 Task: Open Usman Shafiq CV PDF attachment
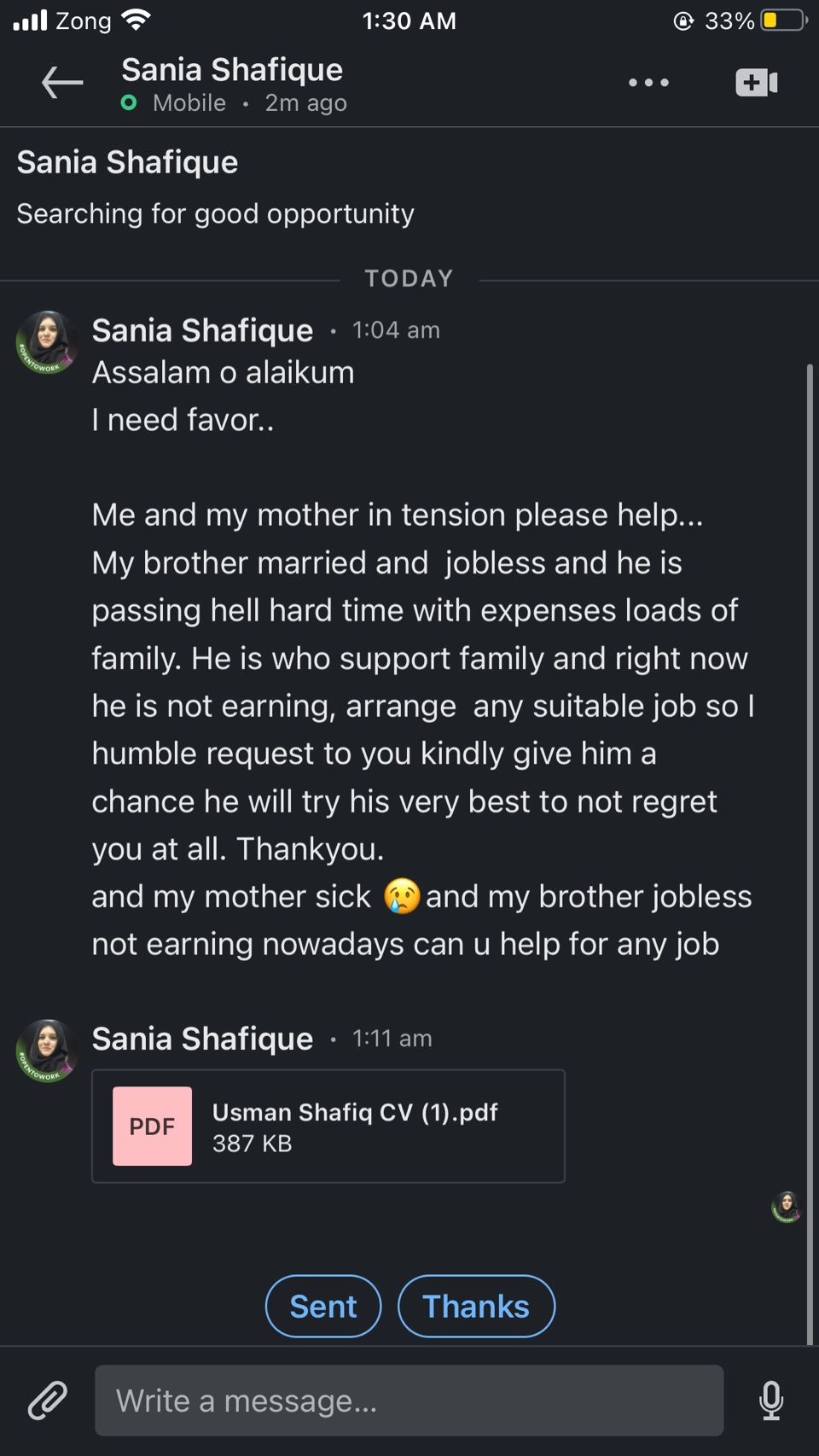click(x=328, y=1126)
